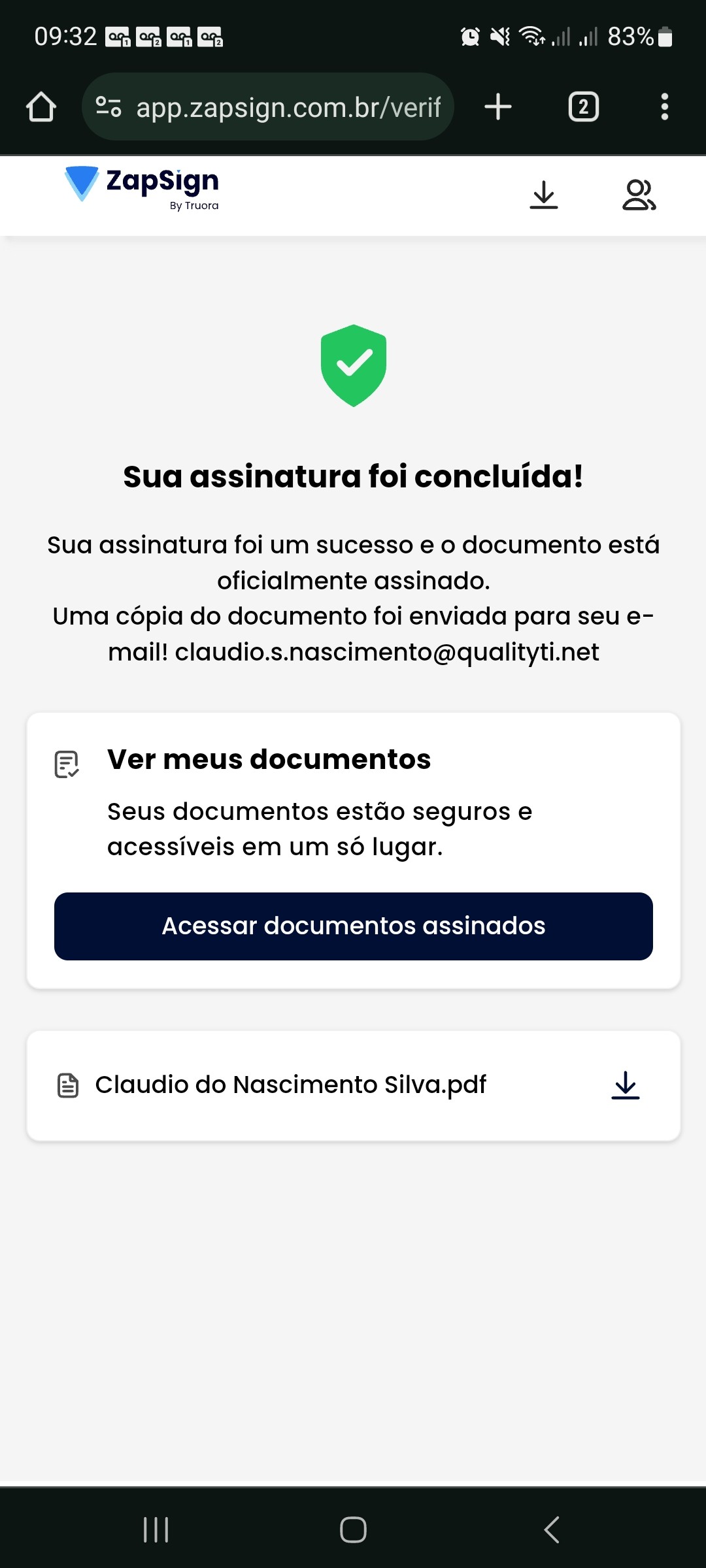Viewport: 706px width, 1568px height.
Task: Go back using system navigation
Action: click(x=552, y=1529)
